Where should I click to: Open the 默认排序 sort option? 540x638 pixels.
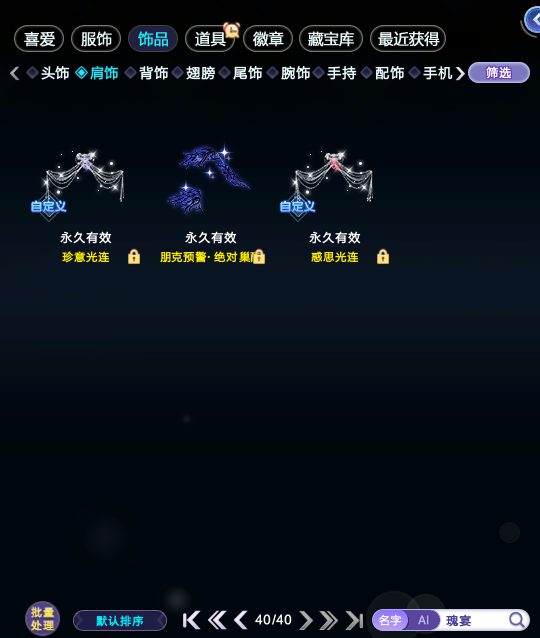120,621
